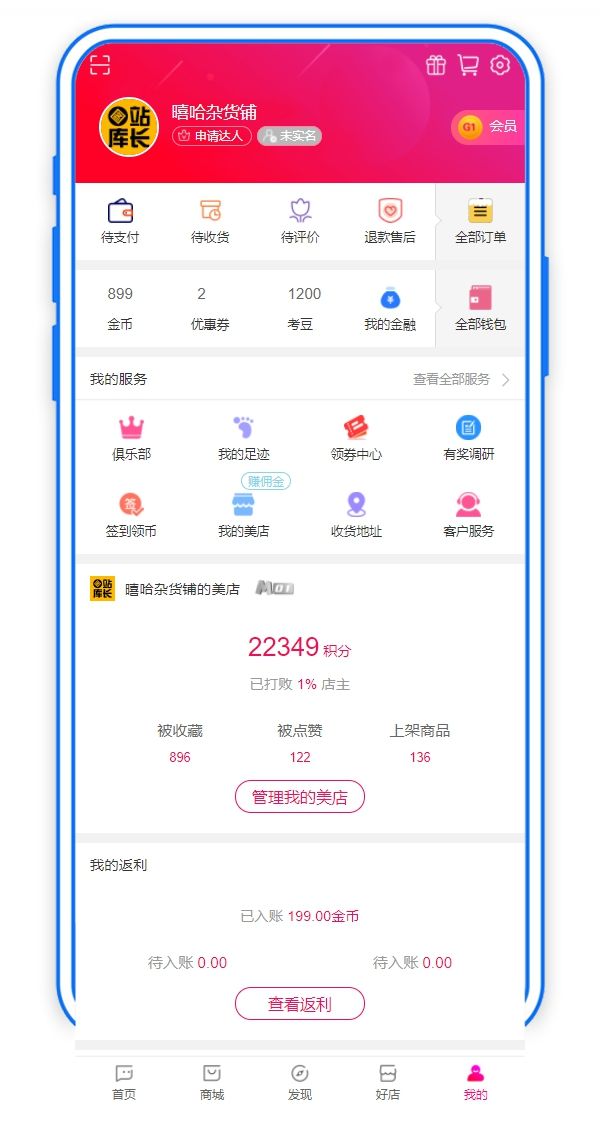
Task: Open 全部钱包 wallet
Action: (x=480, y=308)
